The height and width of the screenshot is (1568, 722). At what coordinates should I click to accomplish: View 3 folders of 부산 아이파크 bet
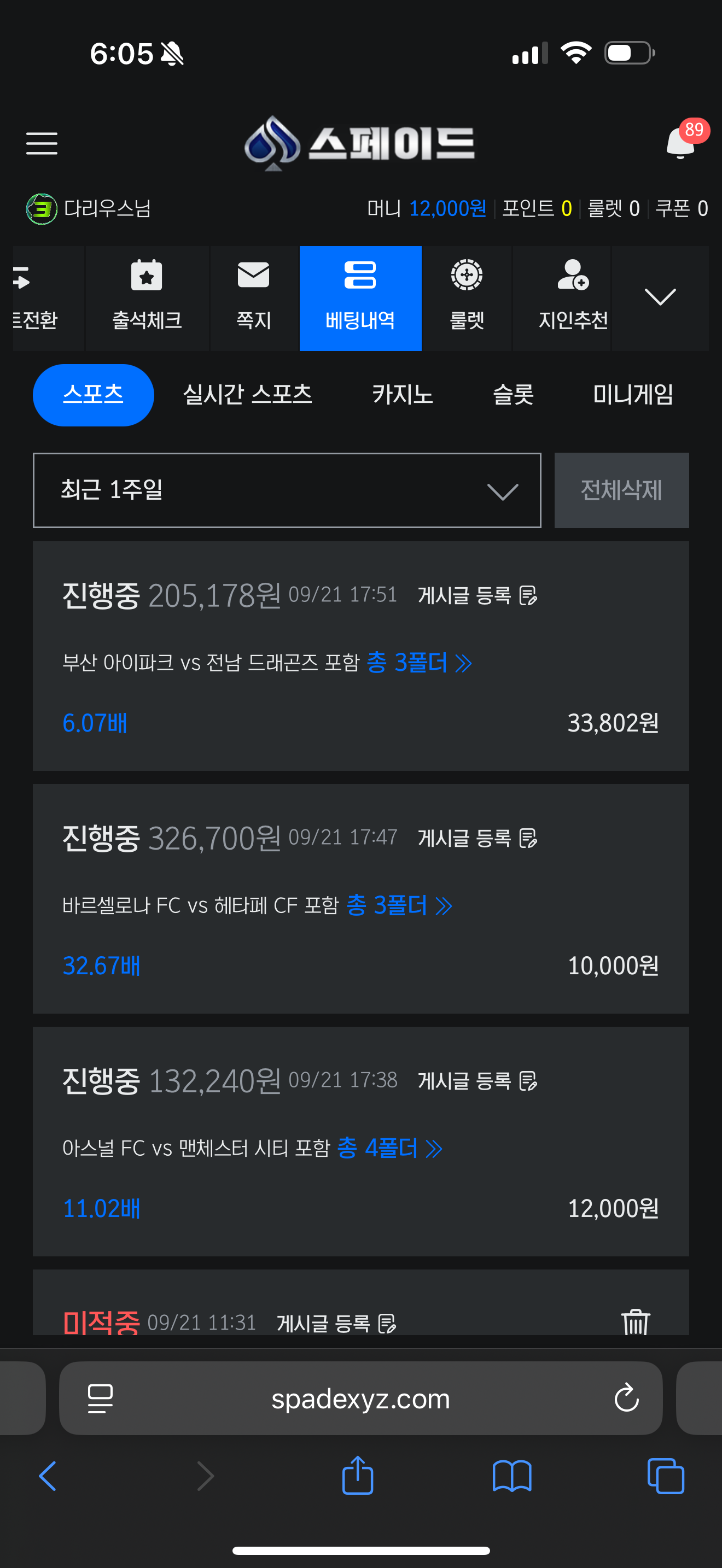[419, 662]
